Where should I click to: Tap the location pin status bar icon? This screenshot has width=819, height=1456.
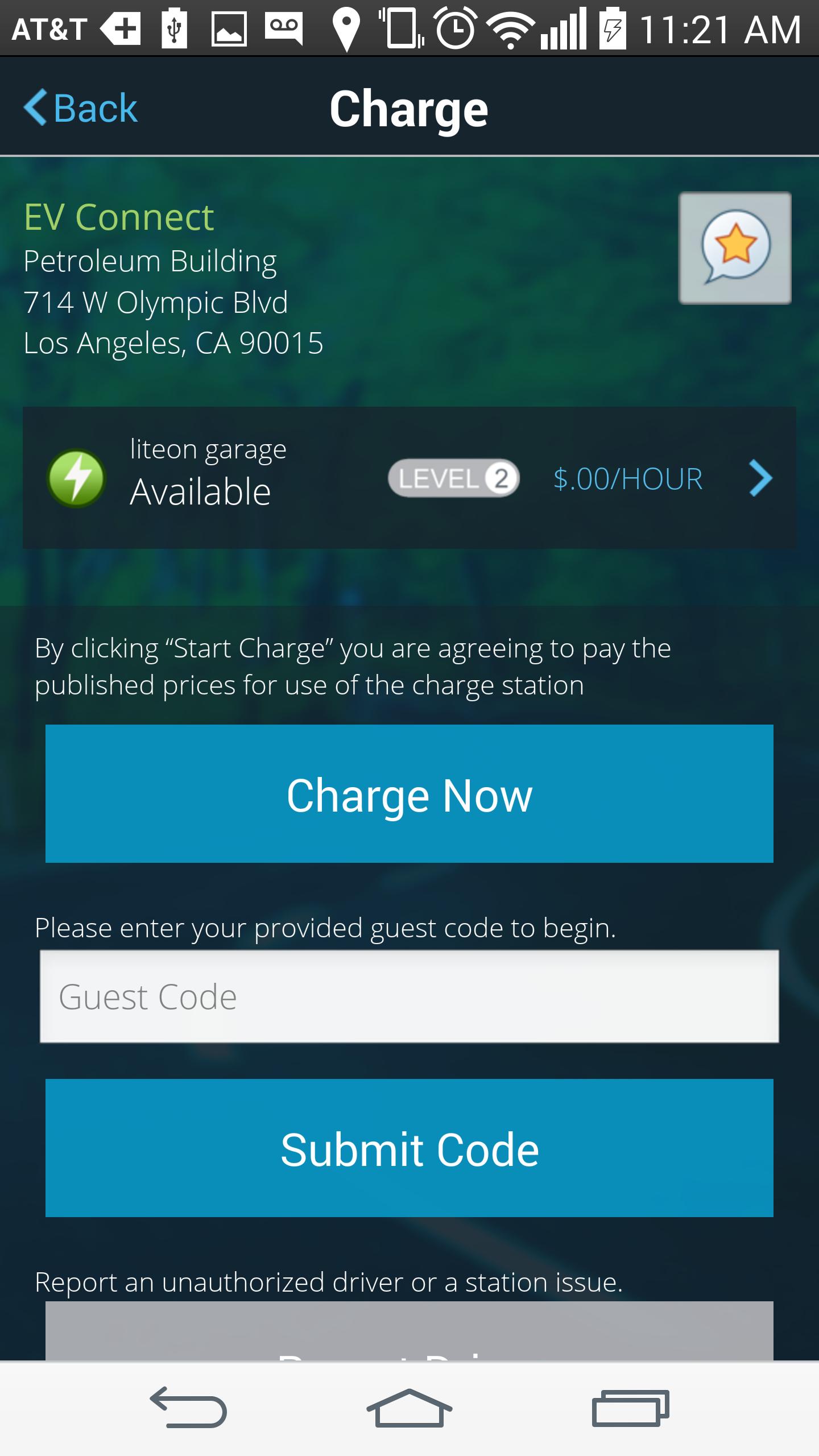pos(348,27)
